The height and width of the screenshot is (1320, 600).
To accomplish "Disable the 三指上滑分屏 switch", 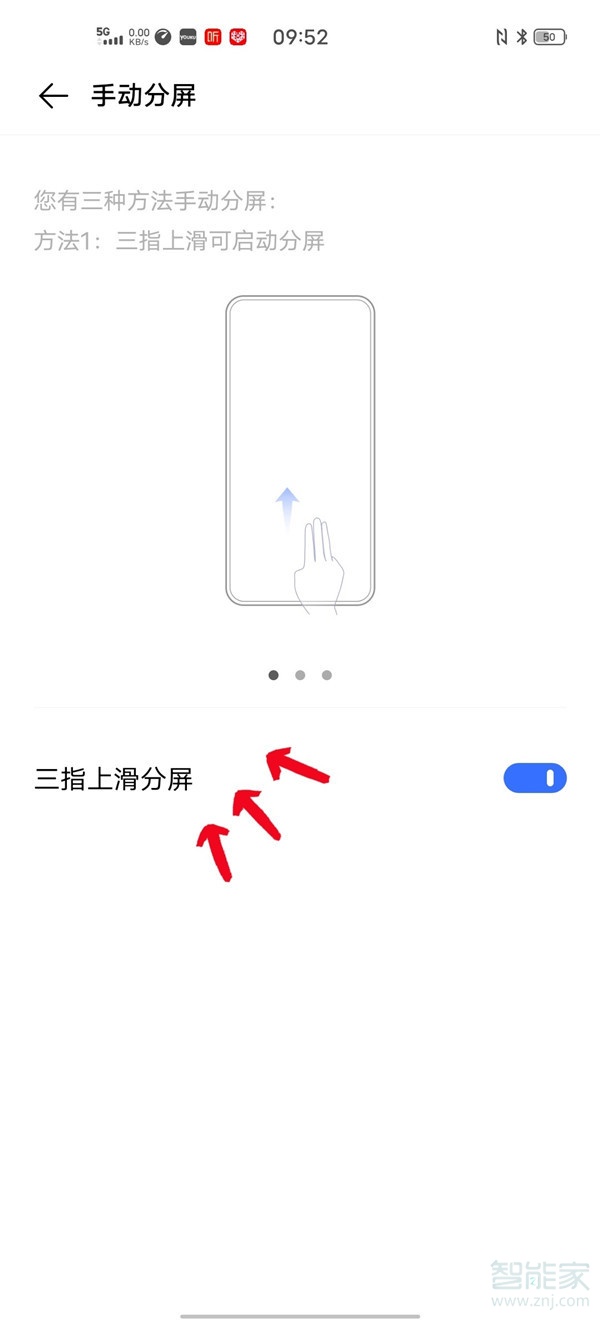I will click(535, 778).
